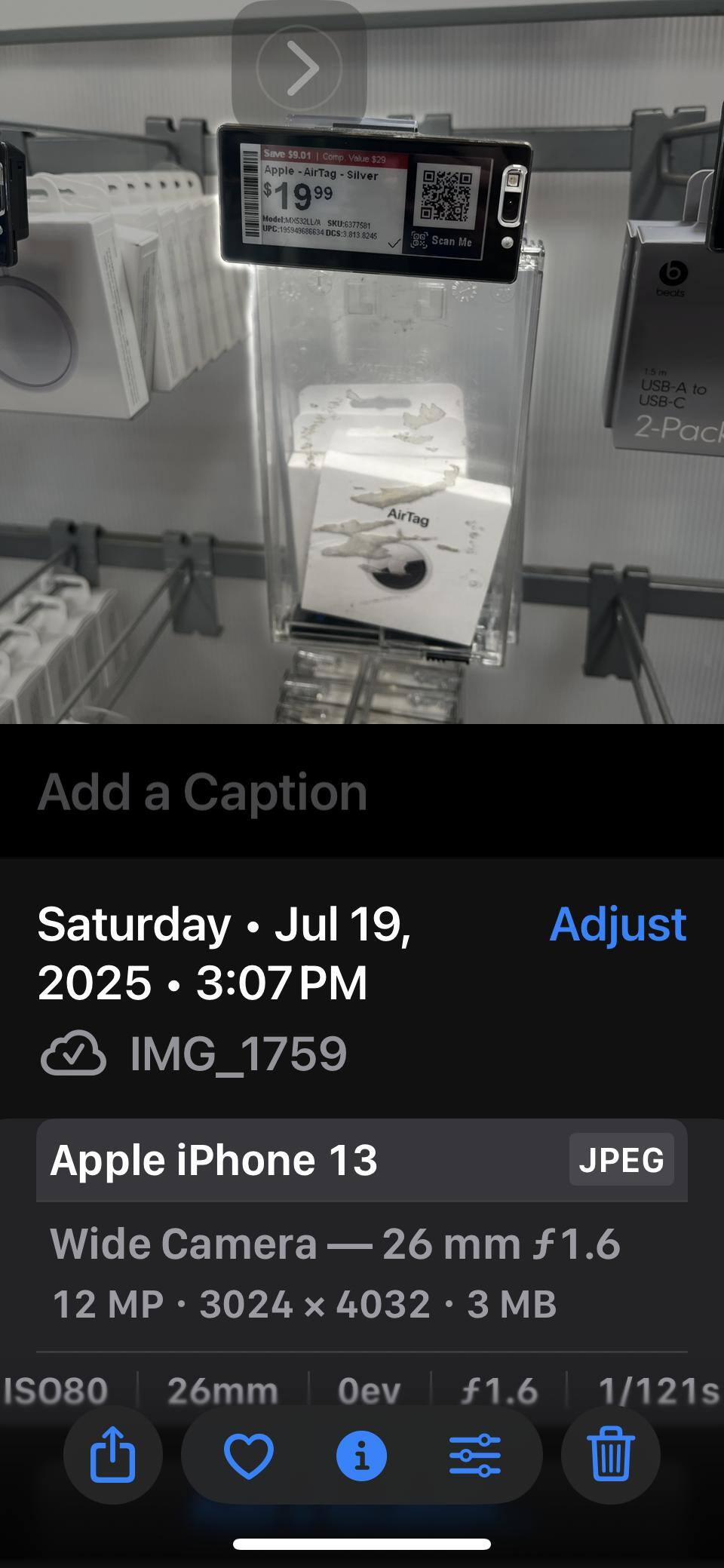Delete this photo with the trash icon
Viewport: 724px width, 1568px height.
pos(611,1453)
